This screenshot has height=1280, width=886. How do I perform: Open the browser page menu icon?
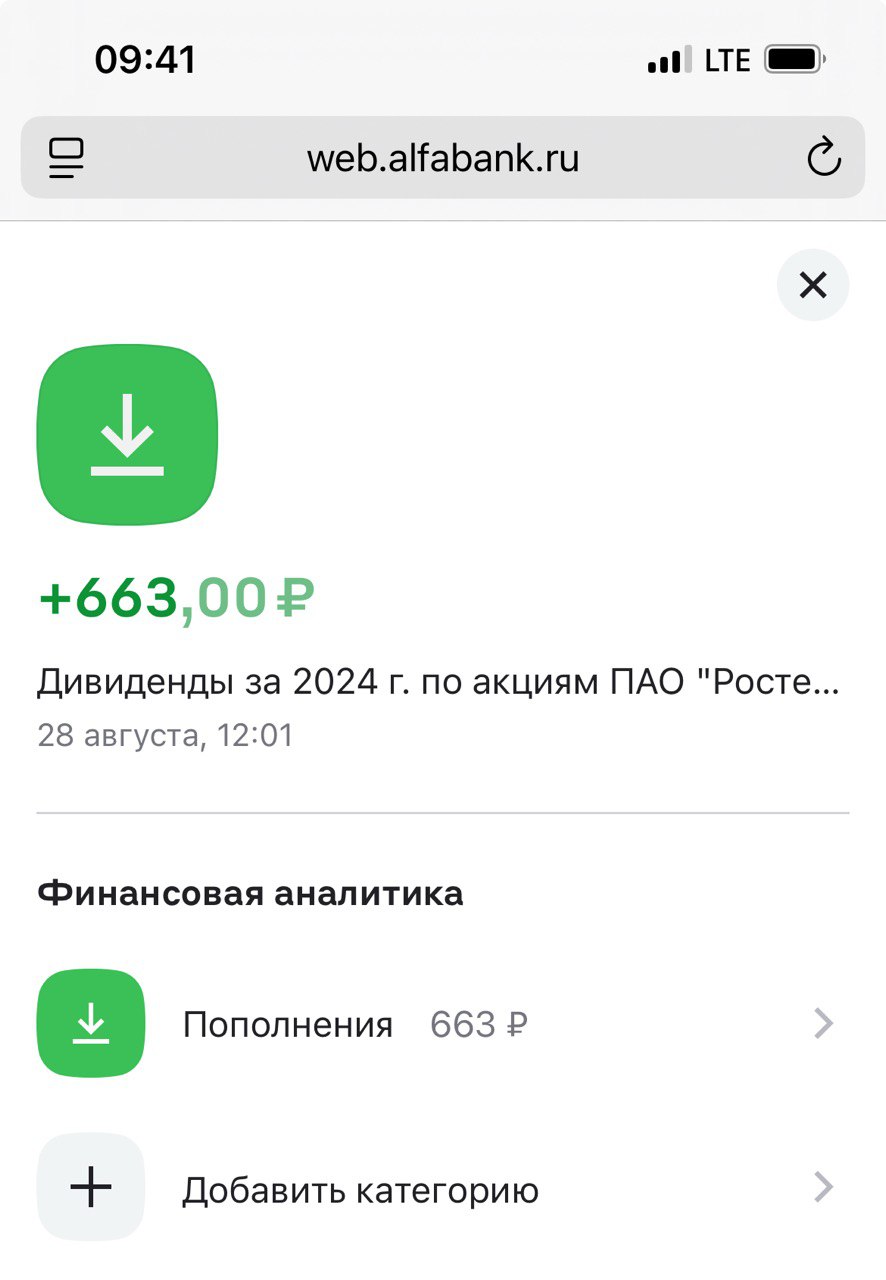pyautogui.click(x=67, y=158)
